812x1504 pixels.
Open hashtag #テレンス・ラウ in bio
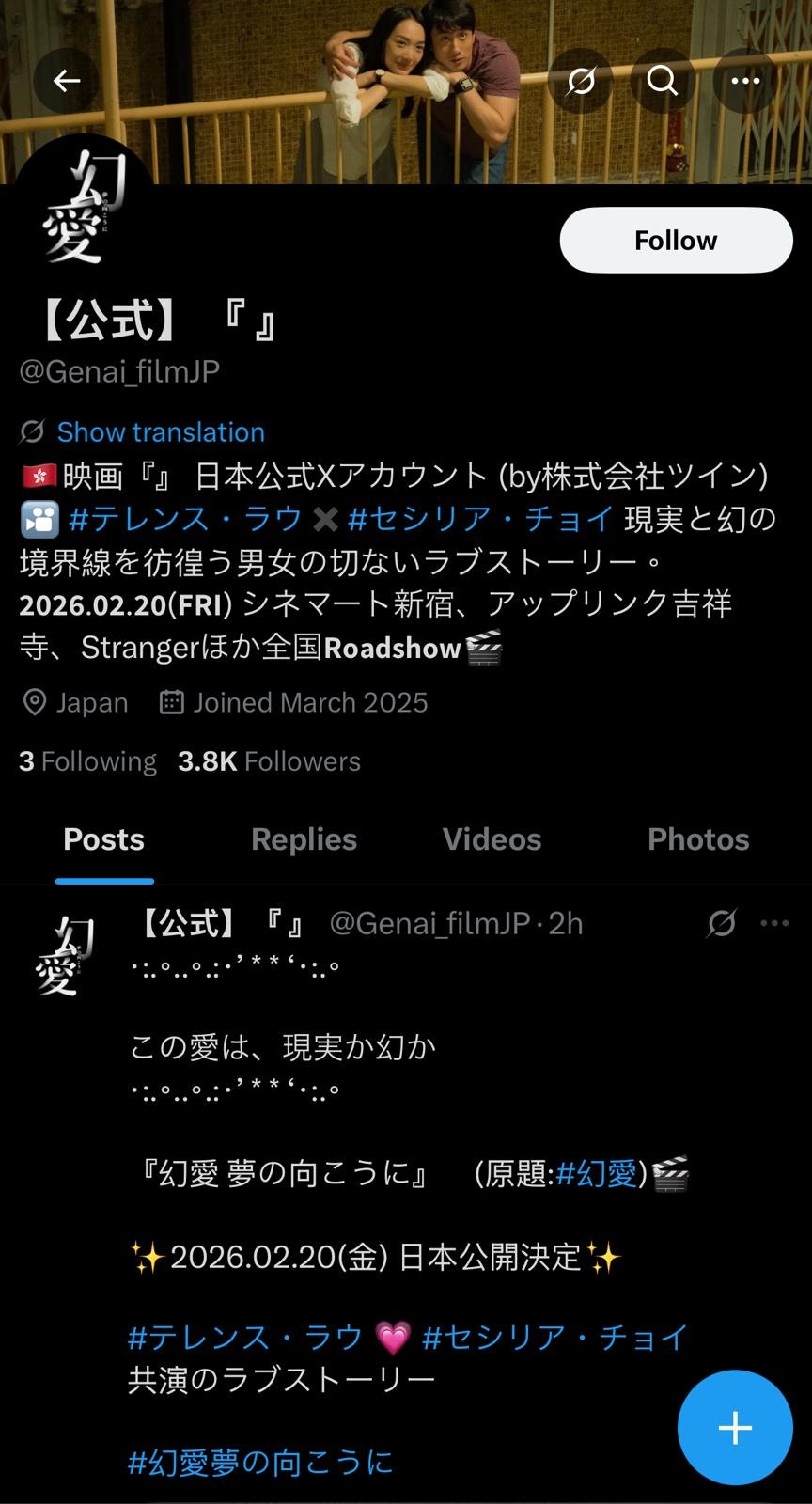185,519
